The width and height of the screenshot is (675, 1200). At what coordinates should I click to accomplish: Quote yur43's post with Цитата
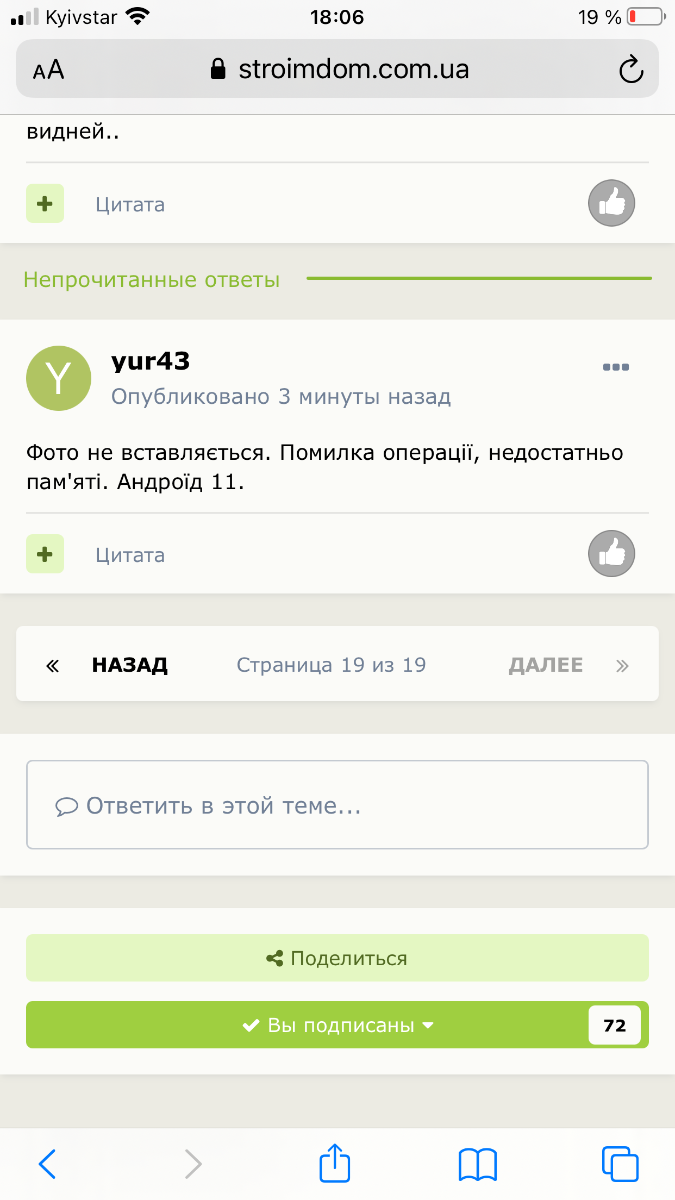130,555
